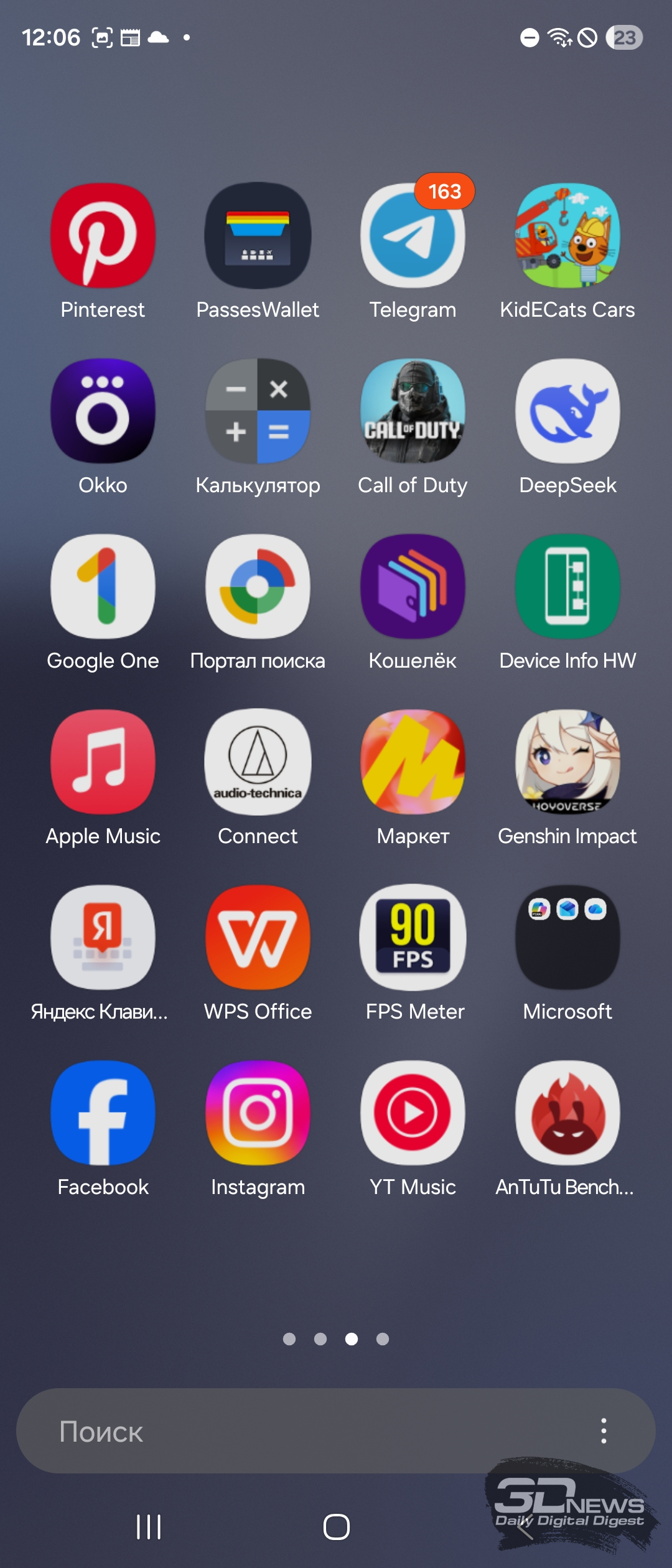This screenshot has height=1568, width=672.
Task: Open the Okko app
Action: point(103,411)
